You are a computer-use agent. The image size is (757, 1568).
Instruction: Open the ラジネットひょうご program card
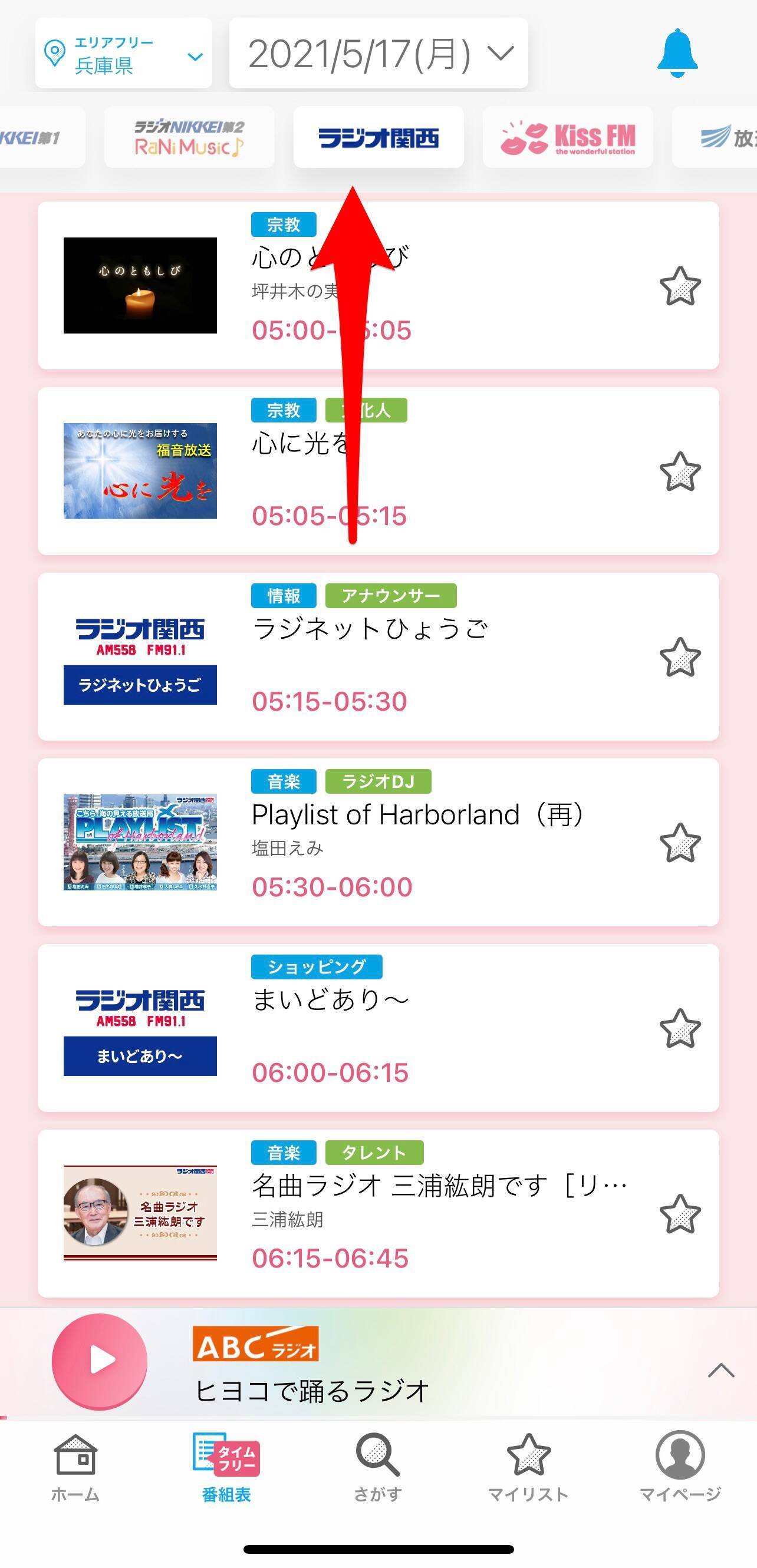tap(377, 657)
